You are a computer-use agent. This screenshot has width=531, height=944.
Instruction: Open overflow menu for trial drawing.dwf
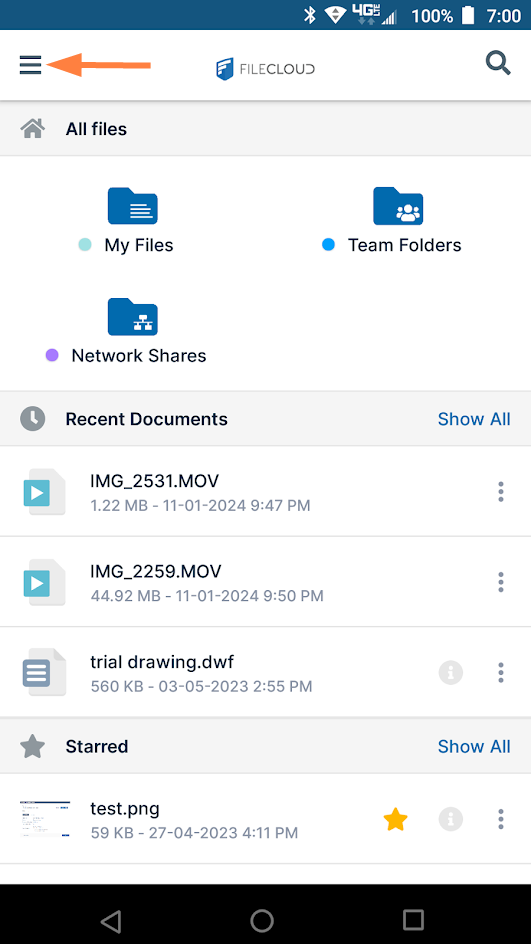click(500, 672)
